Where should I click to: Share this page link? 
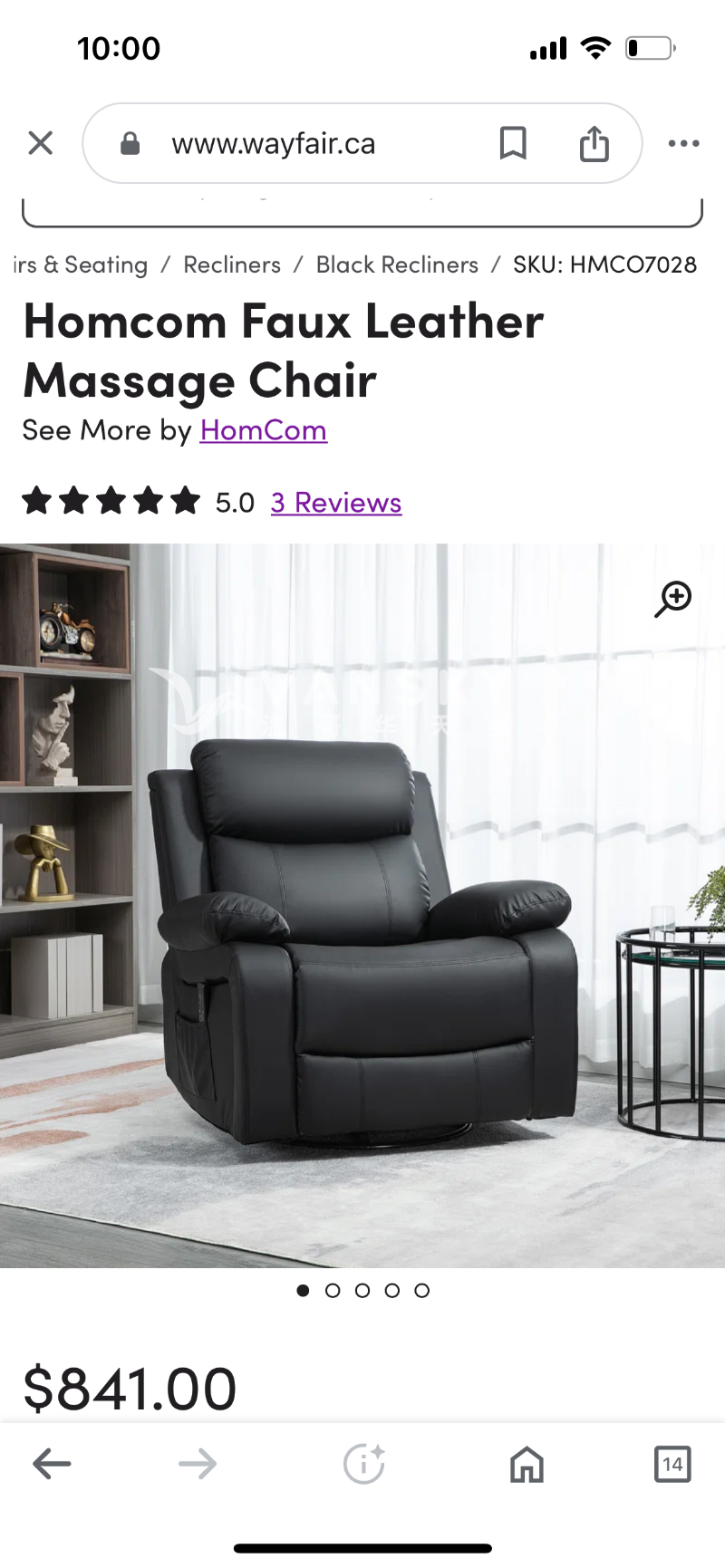click(594, 143)
